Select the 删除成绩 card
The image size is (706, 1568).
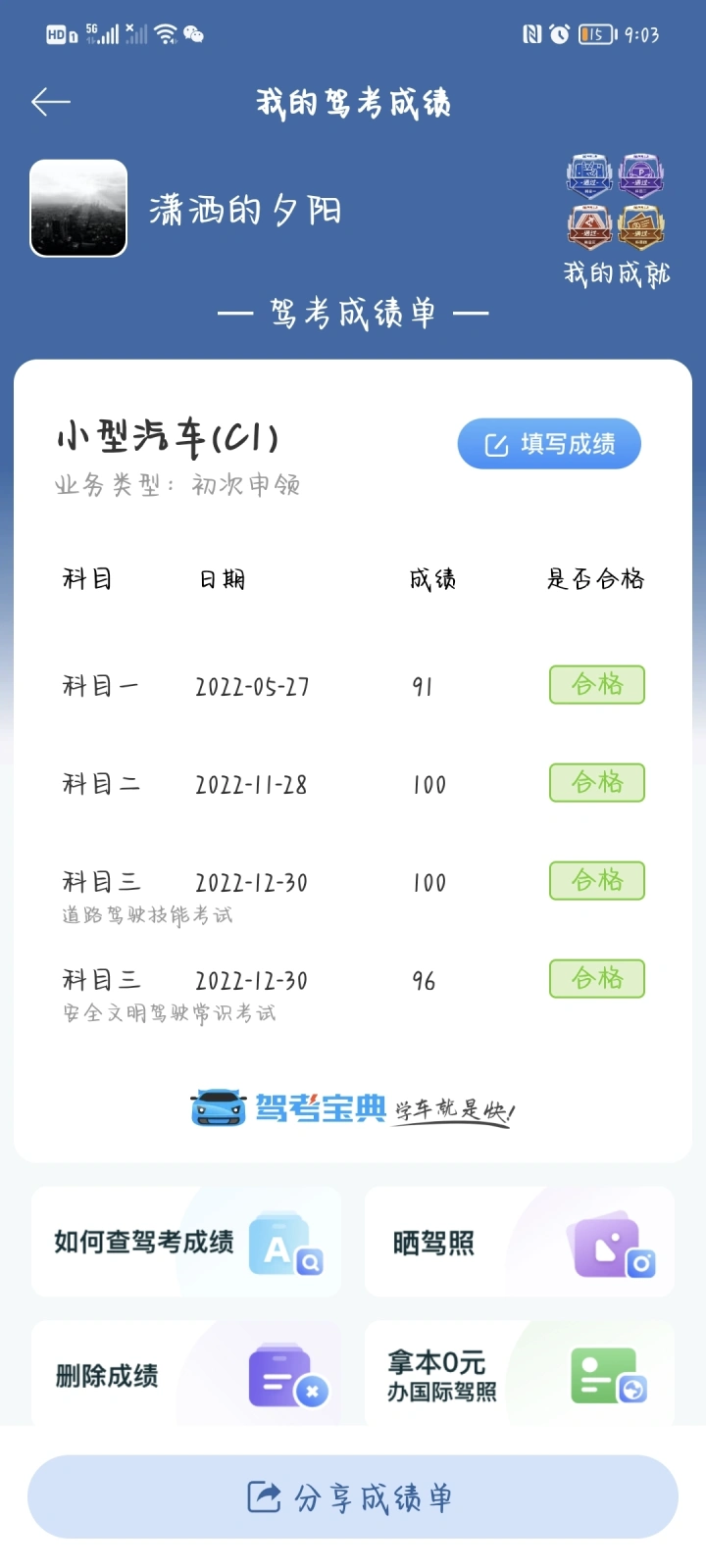[x=186, y=1374]
